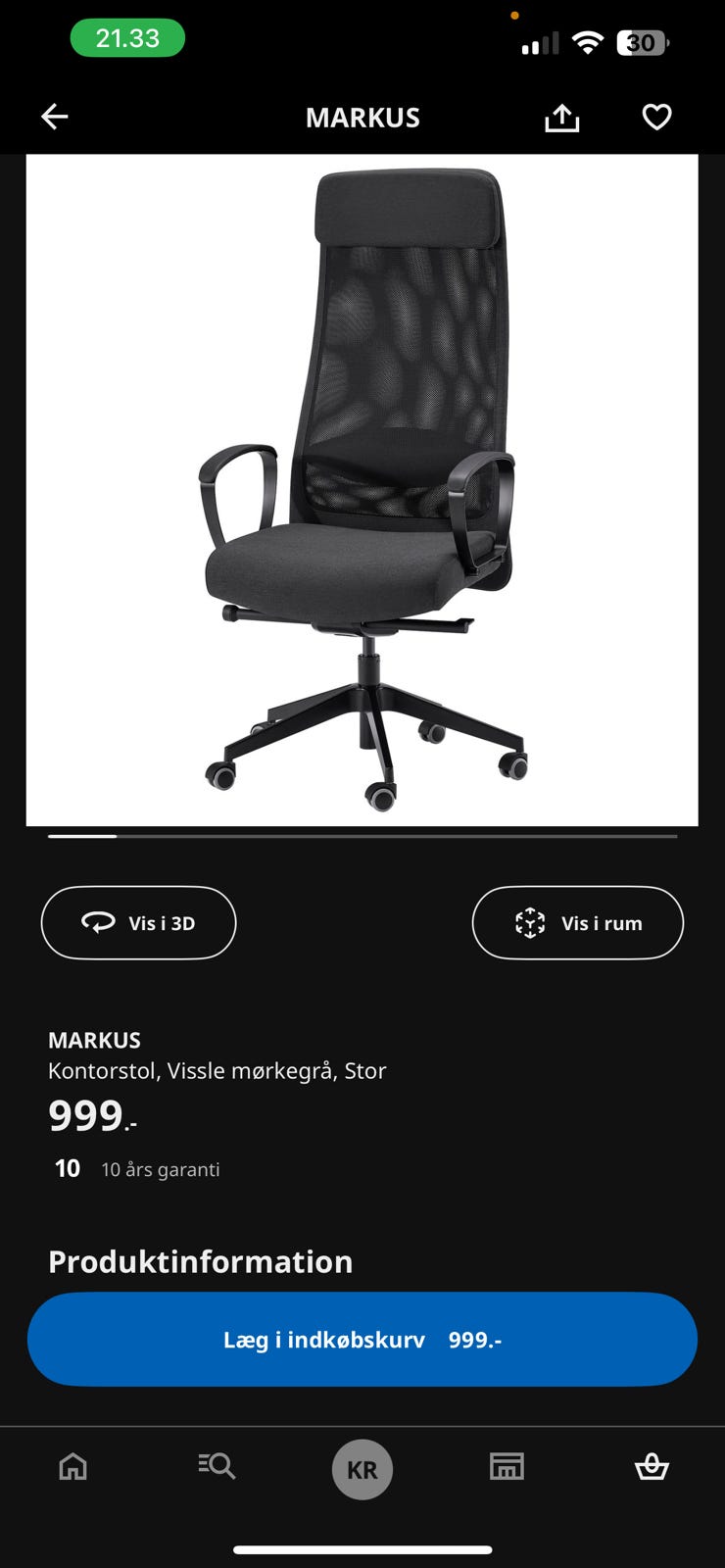Viewport: 725px width, 1568px height.
Task: Open the shopping basket tab
Action: (652, 1467)
